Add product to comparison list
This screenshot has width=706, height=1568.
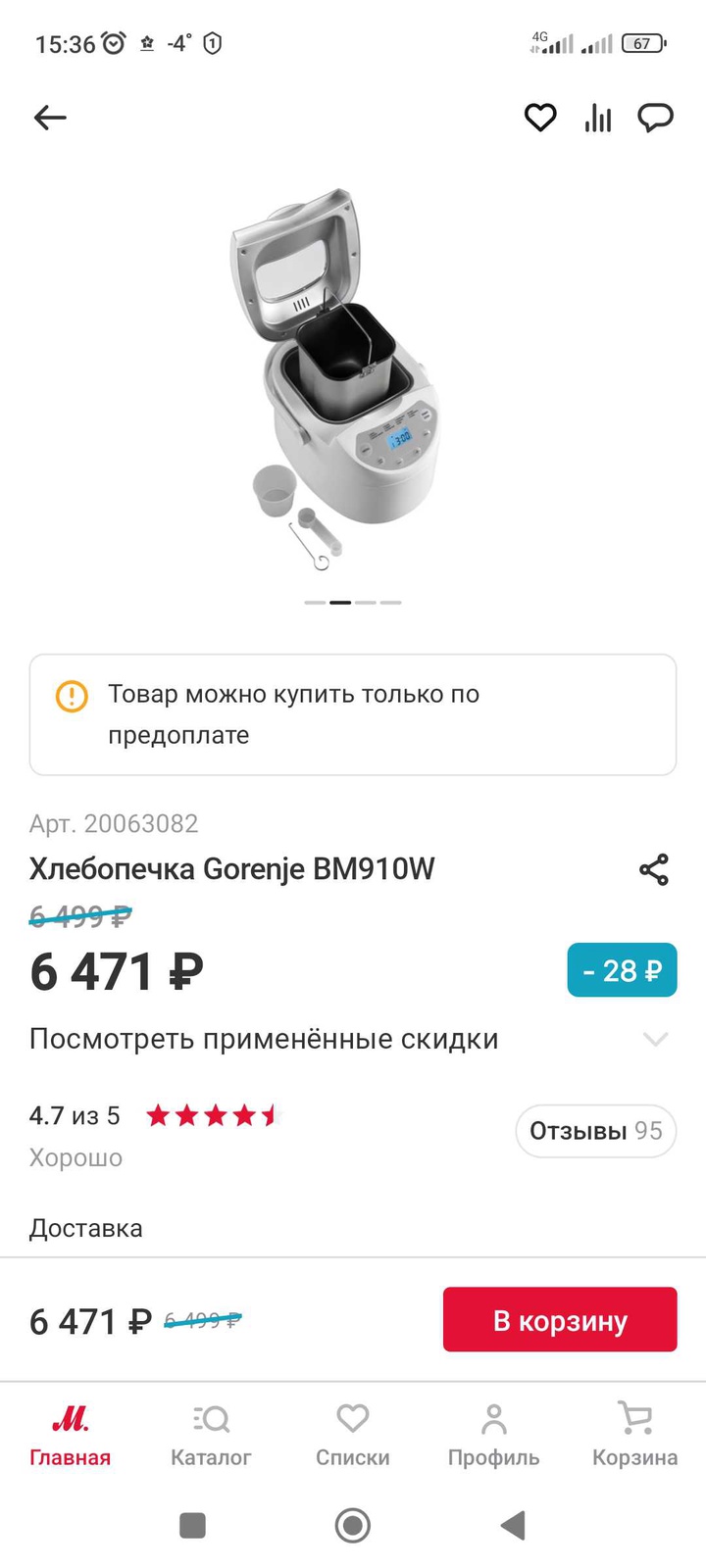click(x=597, y=119)
